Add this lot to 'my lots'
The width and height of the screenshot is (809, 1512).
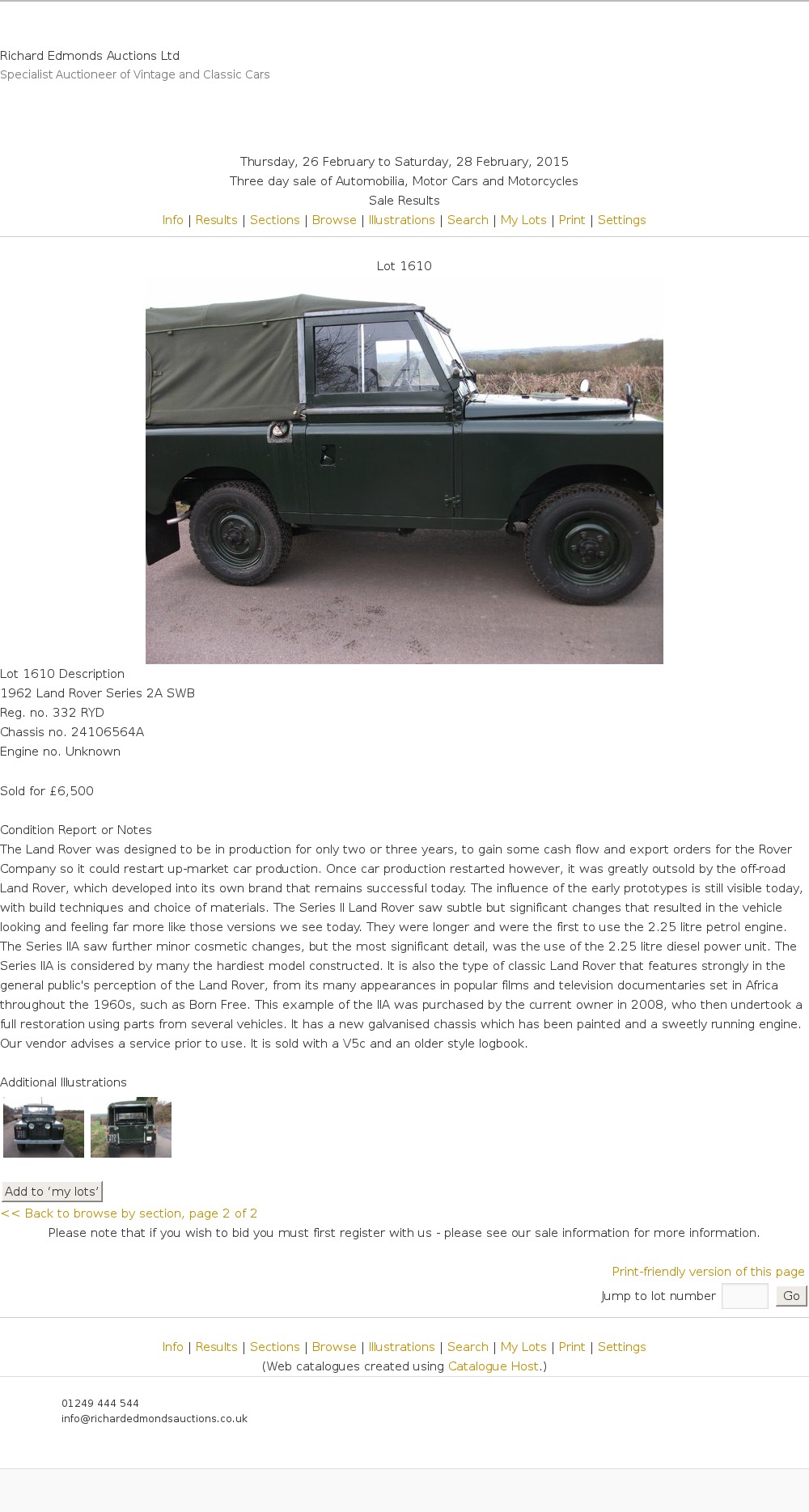pyautogui.click(x=52, y=1191)
